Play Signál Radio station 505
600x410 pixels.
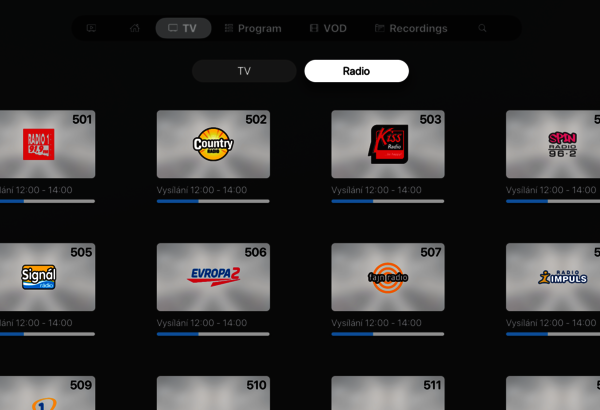[45, 277]
